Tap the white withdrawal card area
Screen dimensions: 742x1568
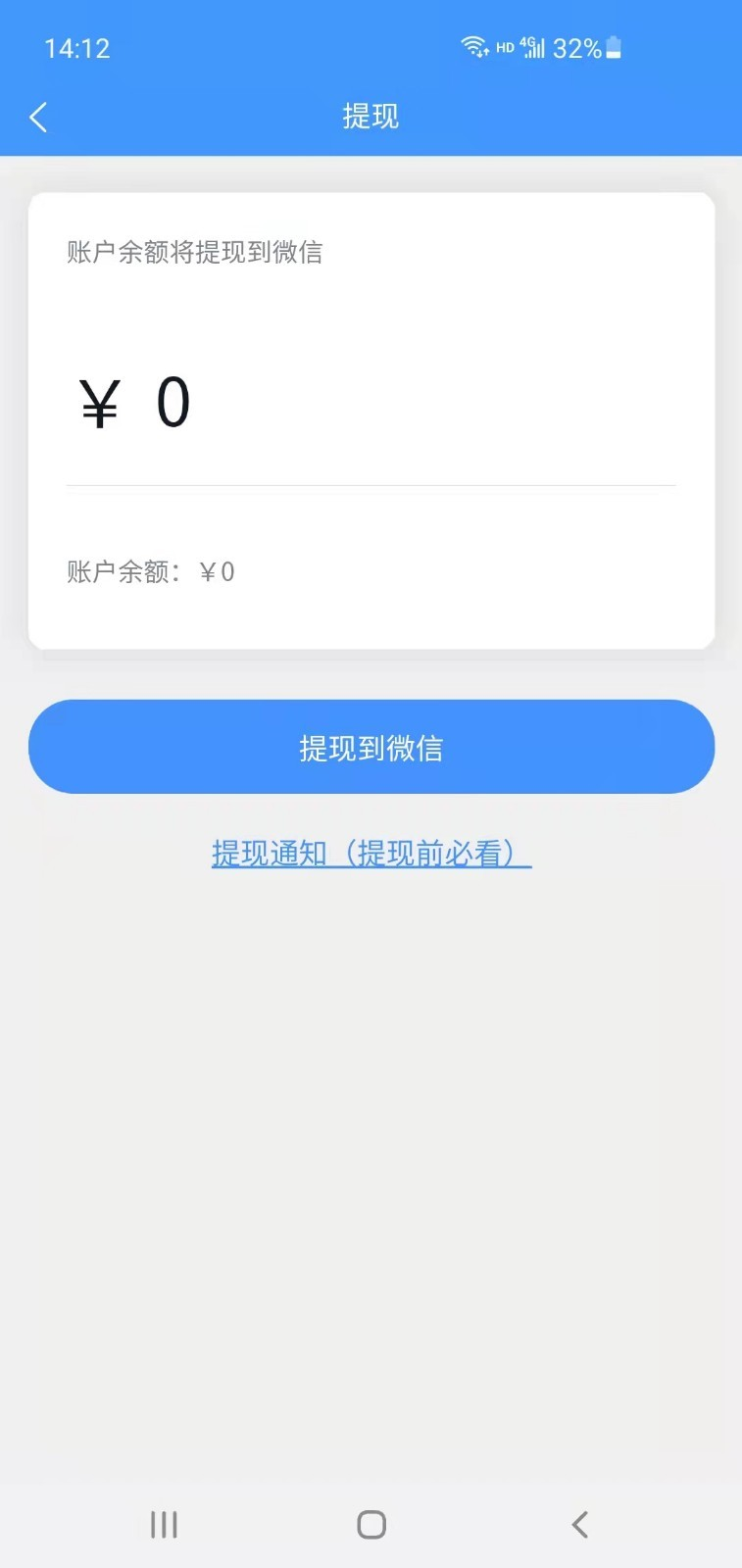coord(371,419)
